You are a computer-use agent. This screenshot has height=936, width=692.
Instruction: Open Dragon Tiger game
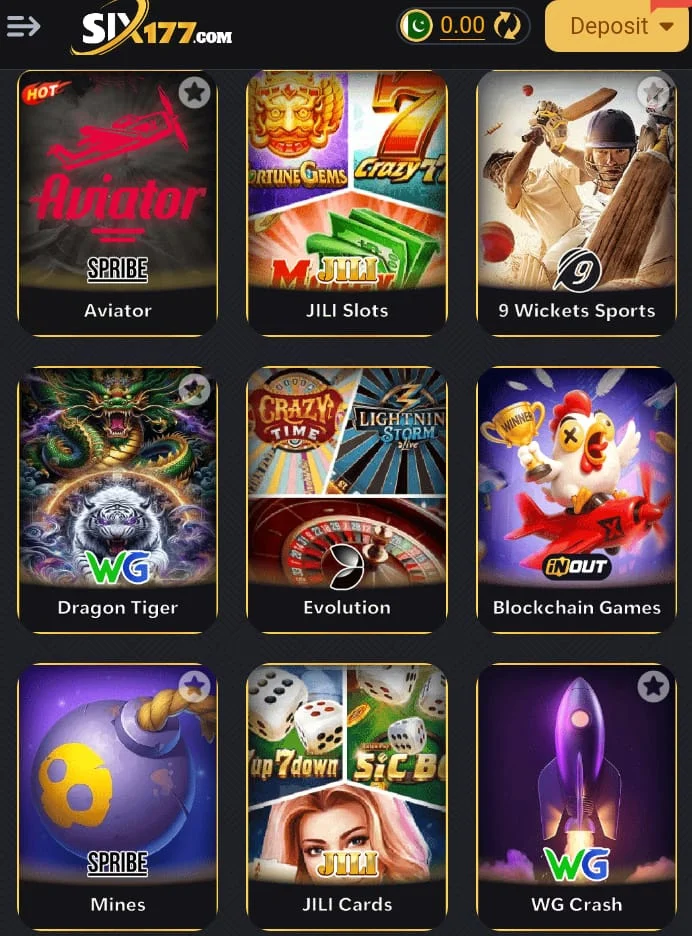(117, 497)
